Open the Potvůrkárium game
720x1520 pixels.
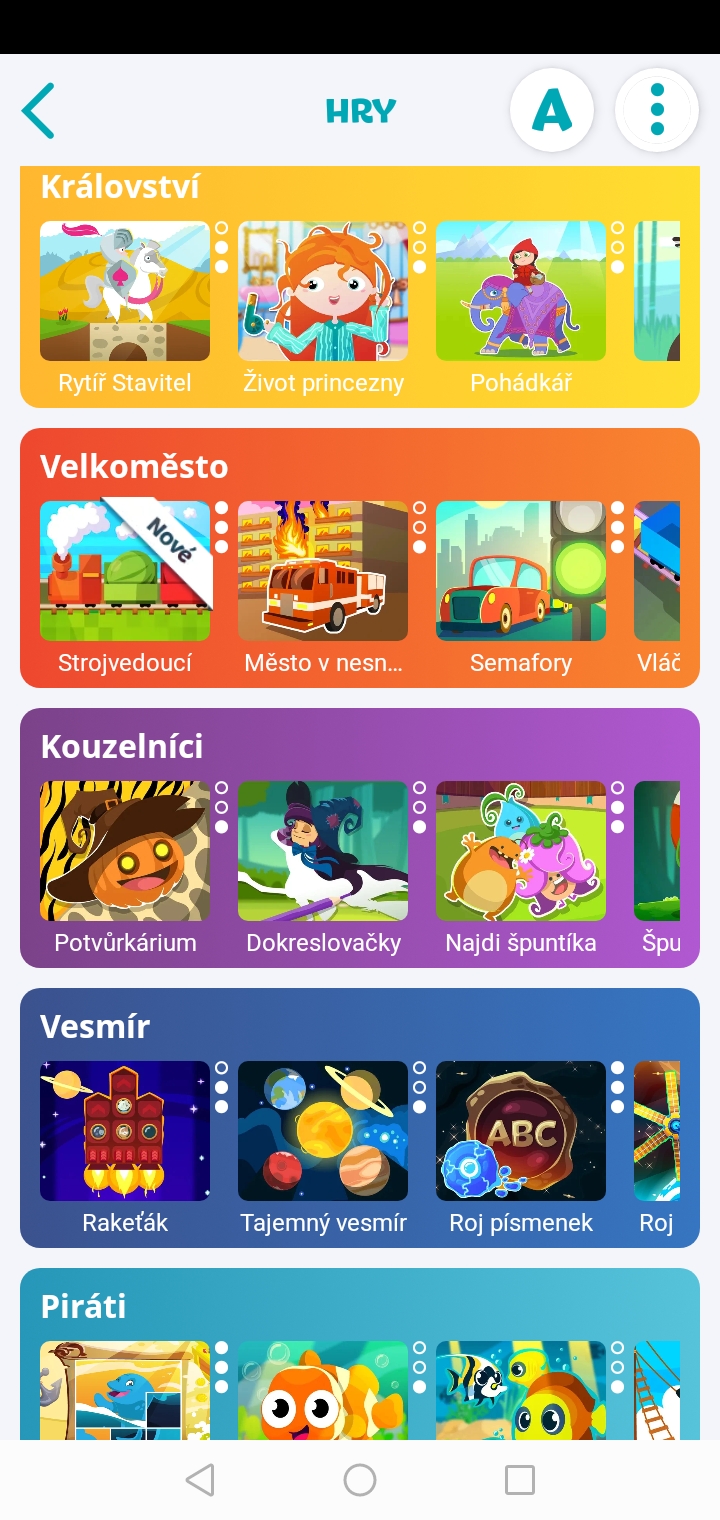125,851
